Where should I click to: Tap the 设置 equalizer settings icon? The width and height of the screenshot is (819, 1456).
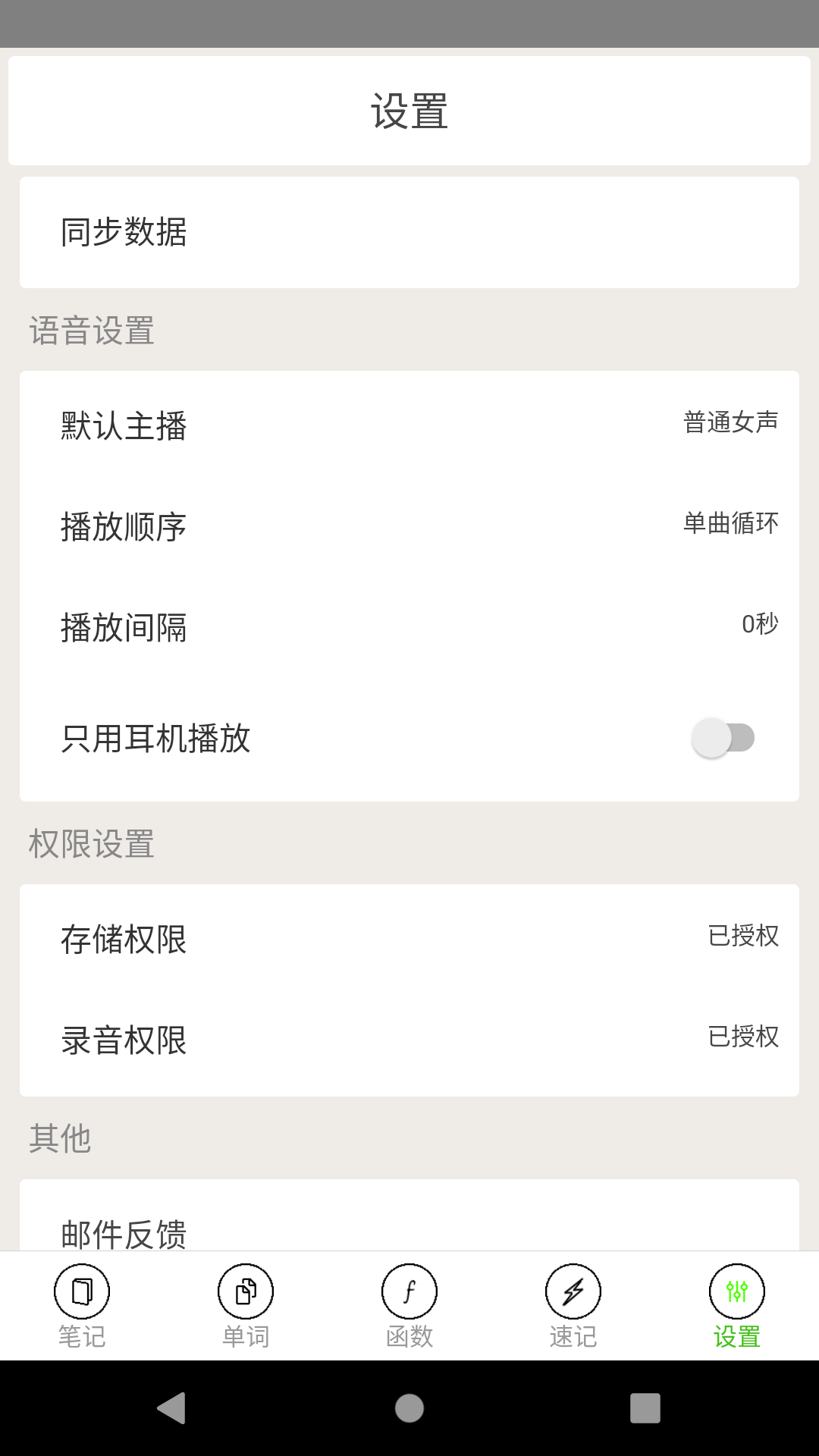tap(736, 1290)
